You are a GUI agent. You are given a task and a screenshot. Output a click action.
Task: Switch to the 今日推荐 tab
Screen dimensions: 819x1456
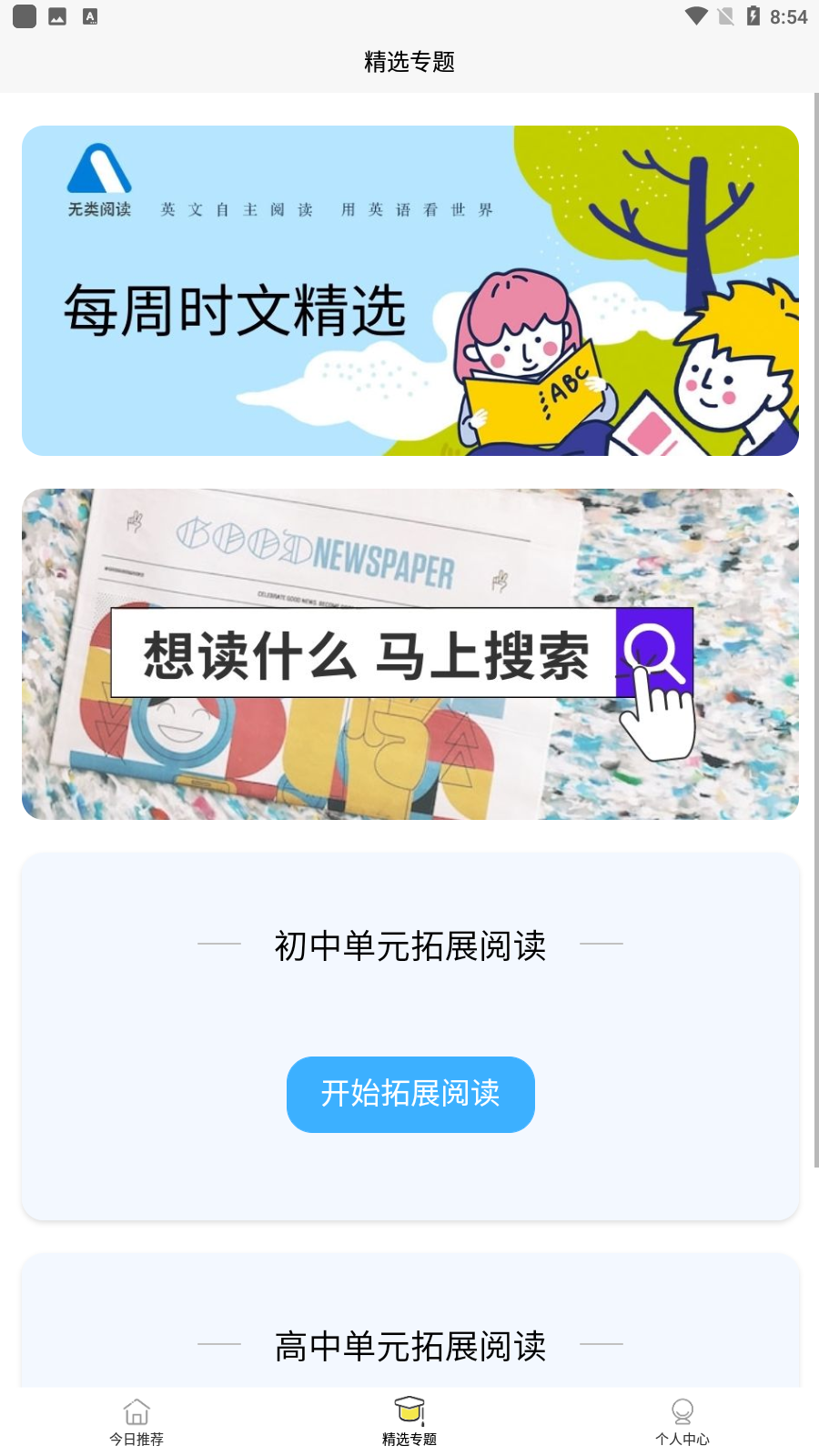[x=136, y=1421]
